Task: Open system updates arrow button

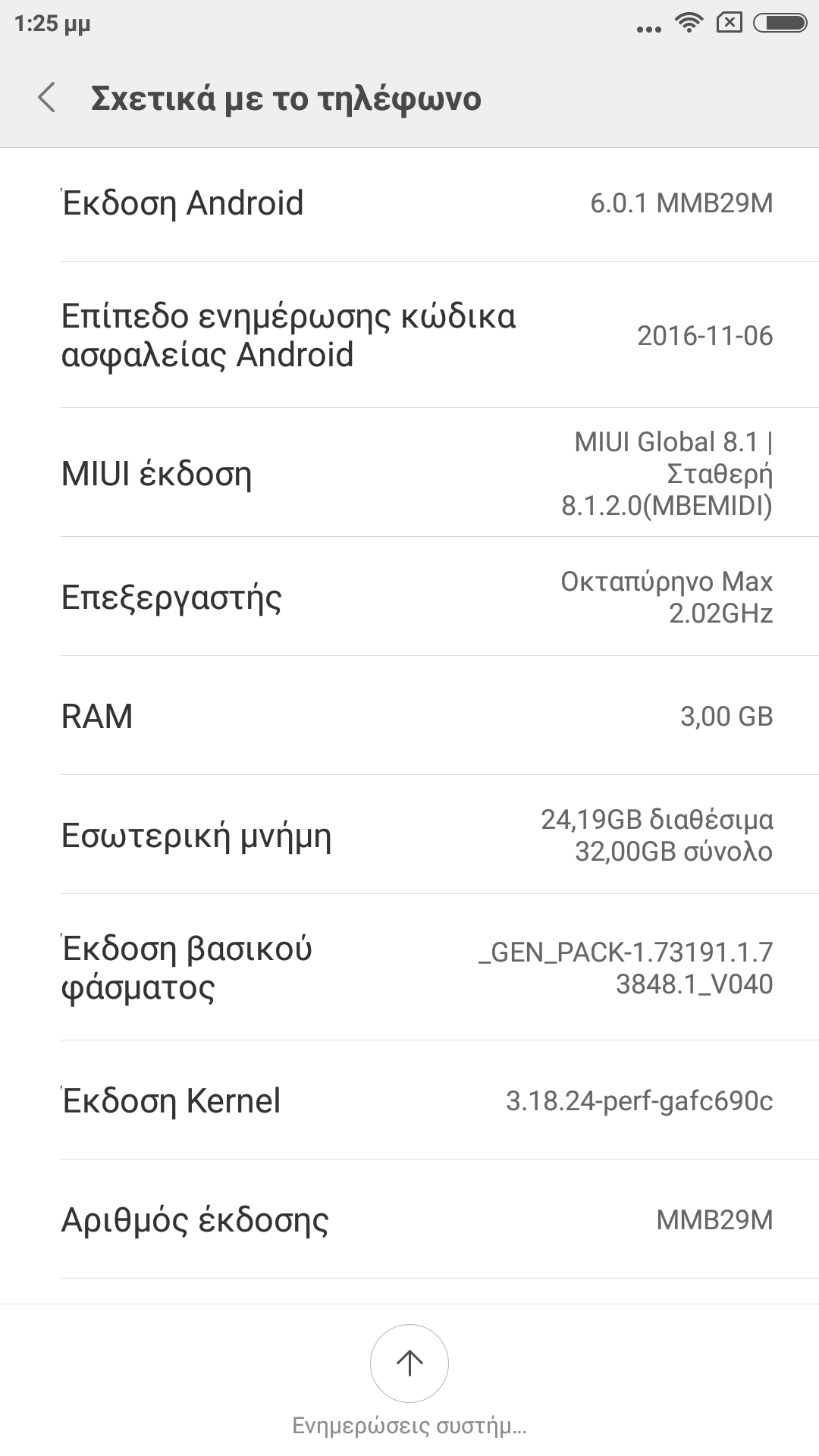Action: coord(409,1363)
